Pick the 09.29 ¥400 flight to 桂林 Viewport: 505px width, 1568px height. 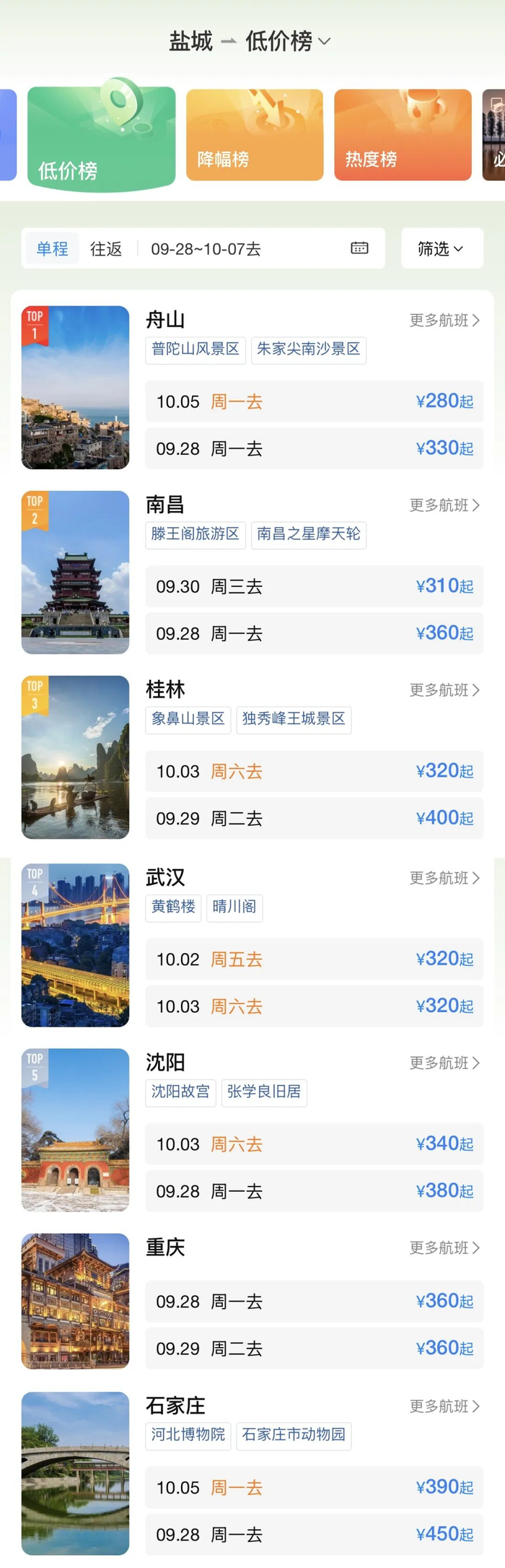click(314, 819)
